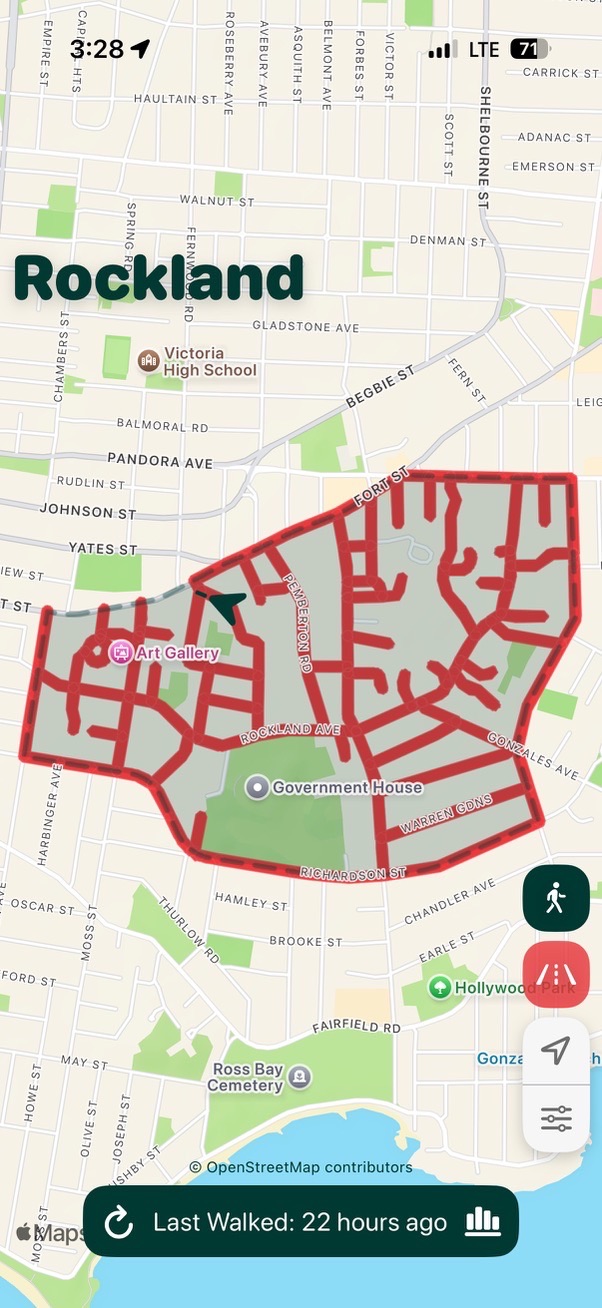
Task: Open the Victoria High School marker
Action: [149, 358]
